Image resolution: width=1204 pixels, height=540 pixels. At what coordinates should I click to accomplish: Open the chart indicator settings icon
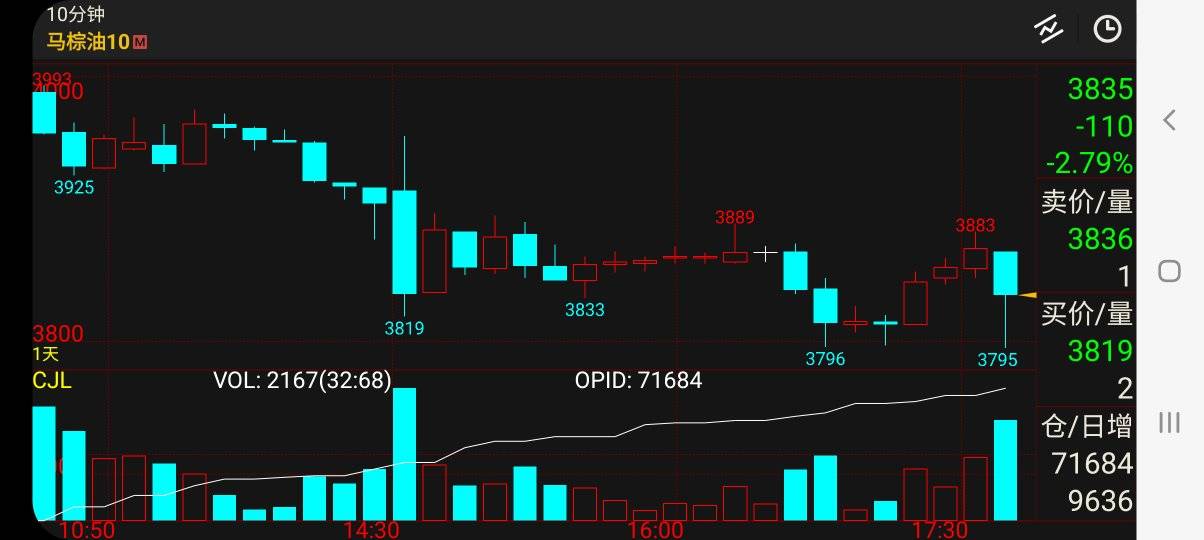[x=1048, y=30]
